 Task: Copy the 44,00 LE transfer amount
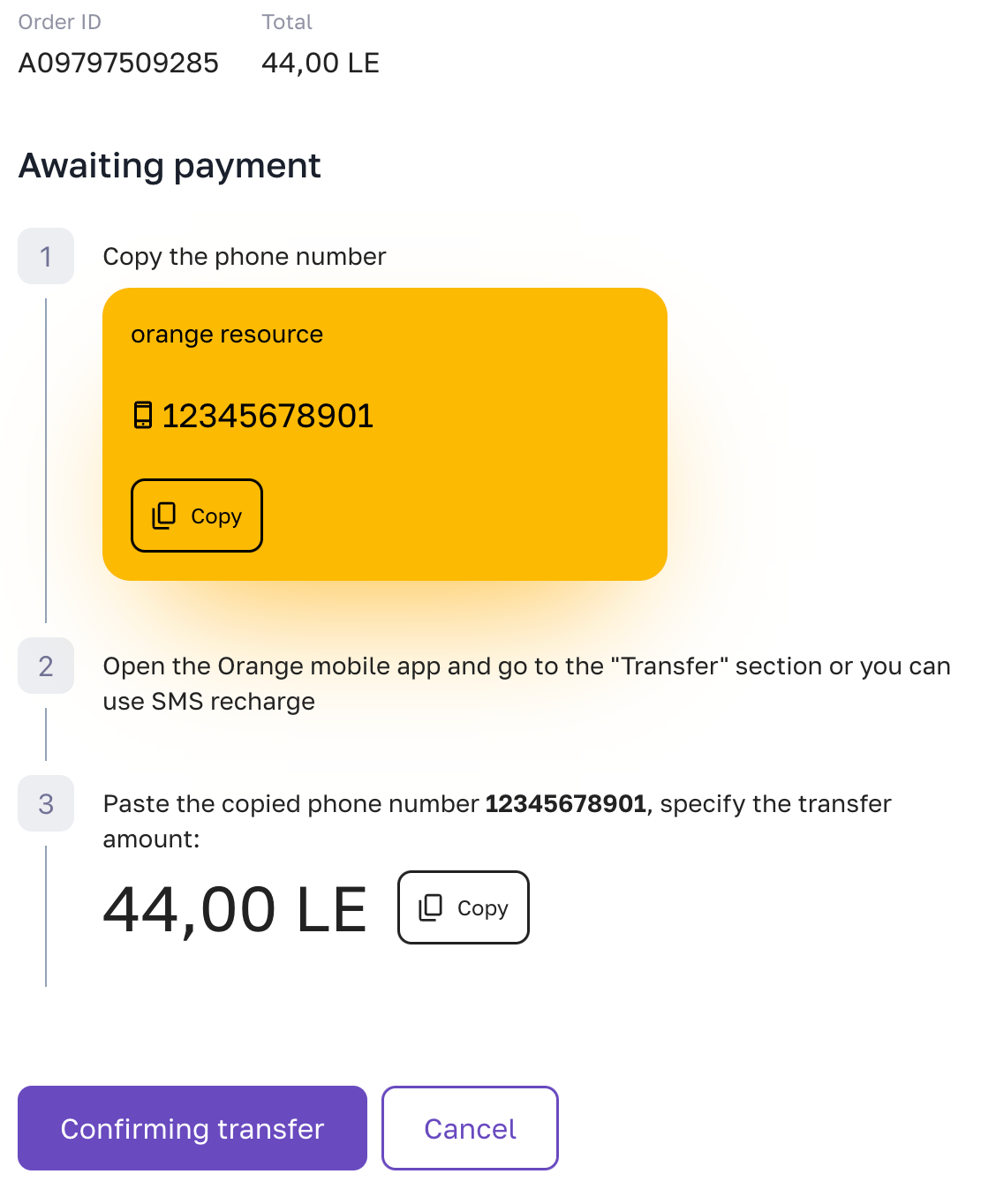(464, 907)
